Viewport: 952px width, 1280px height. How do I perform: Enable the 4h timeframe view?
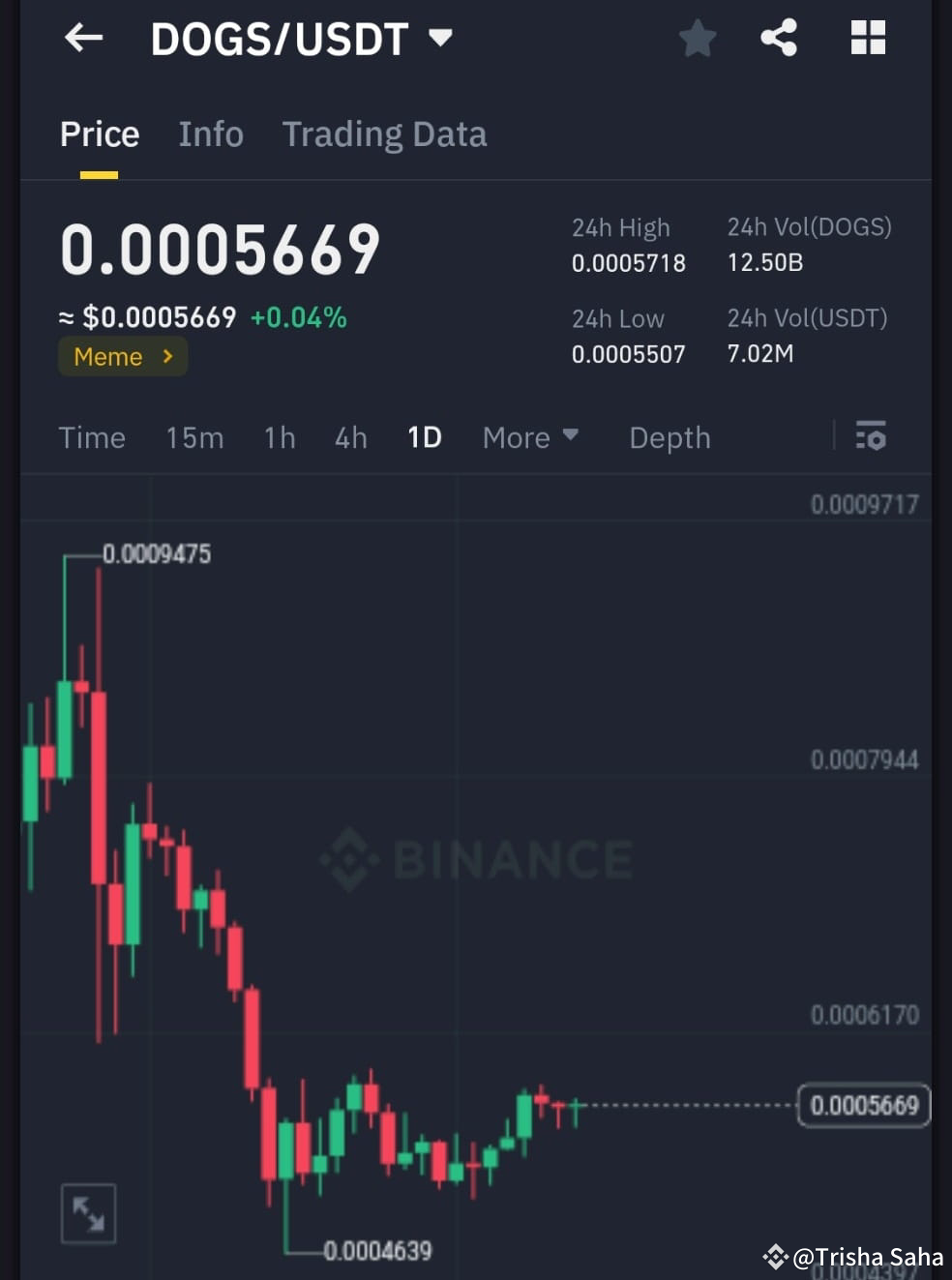pos(350,437)
